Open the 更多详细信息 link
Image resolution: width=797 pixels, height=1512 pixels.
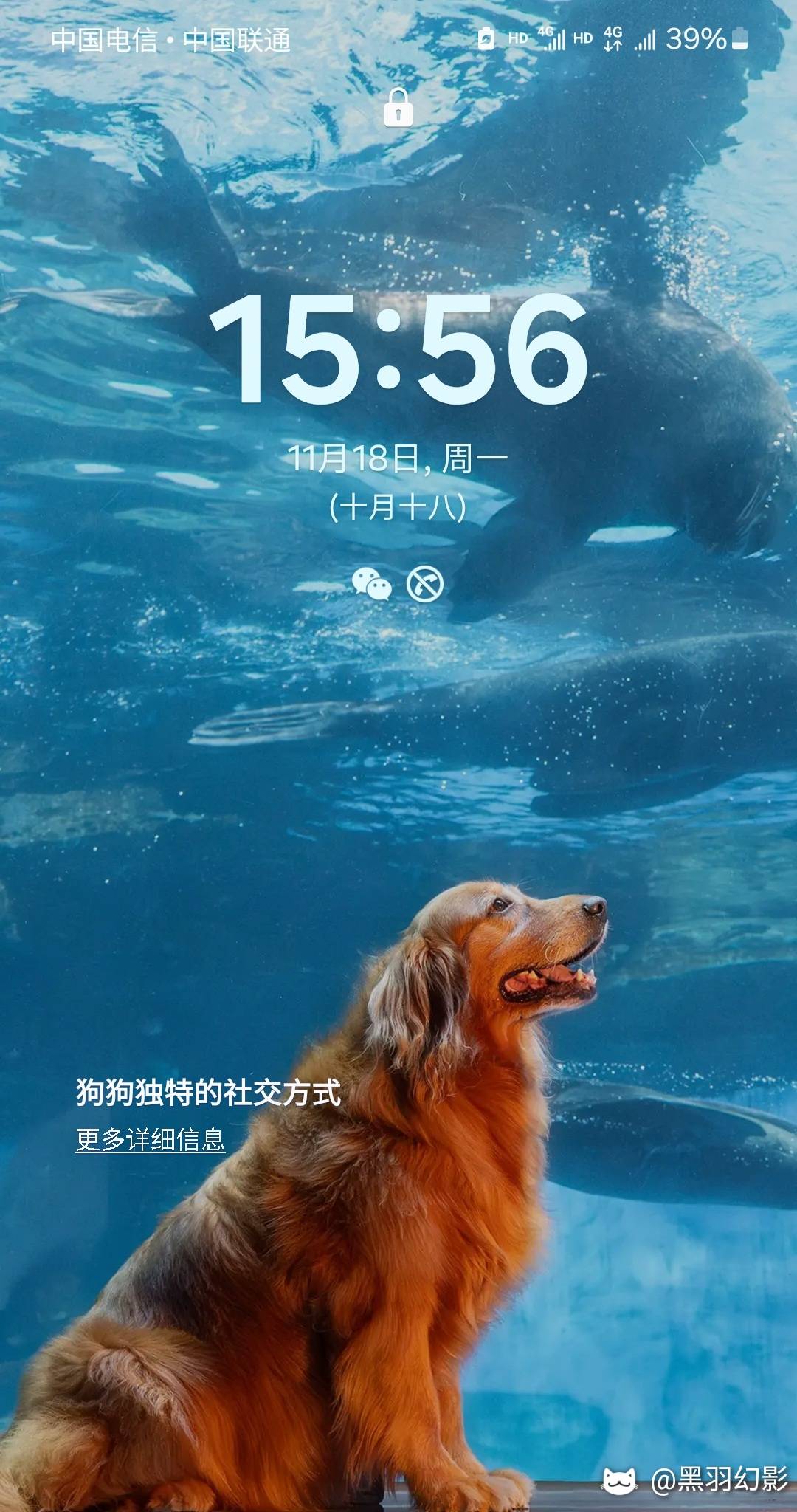(x=151, y=1139)
